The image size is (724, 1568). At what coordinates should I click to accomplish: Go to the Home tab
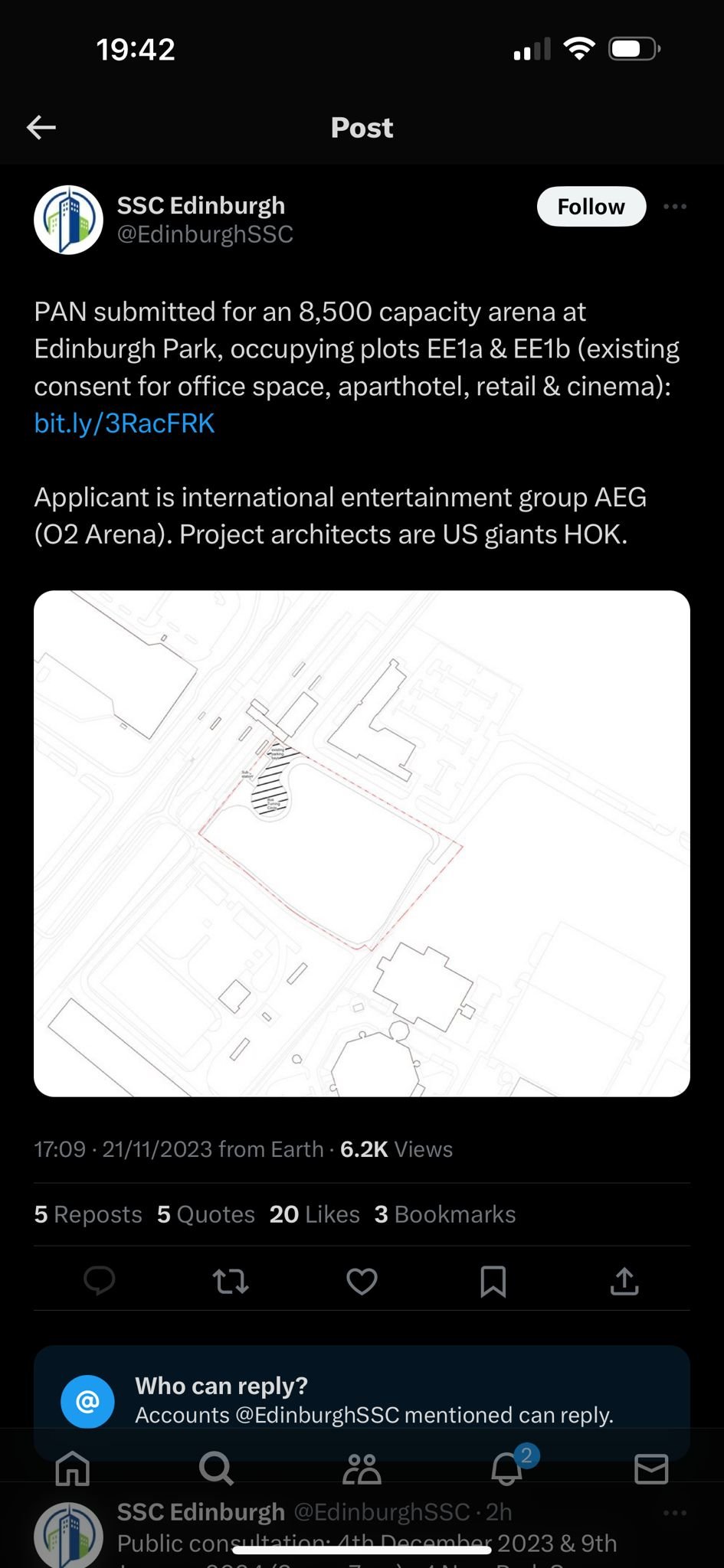73,1468
